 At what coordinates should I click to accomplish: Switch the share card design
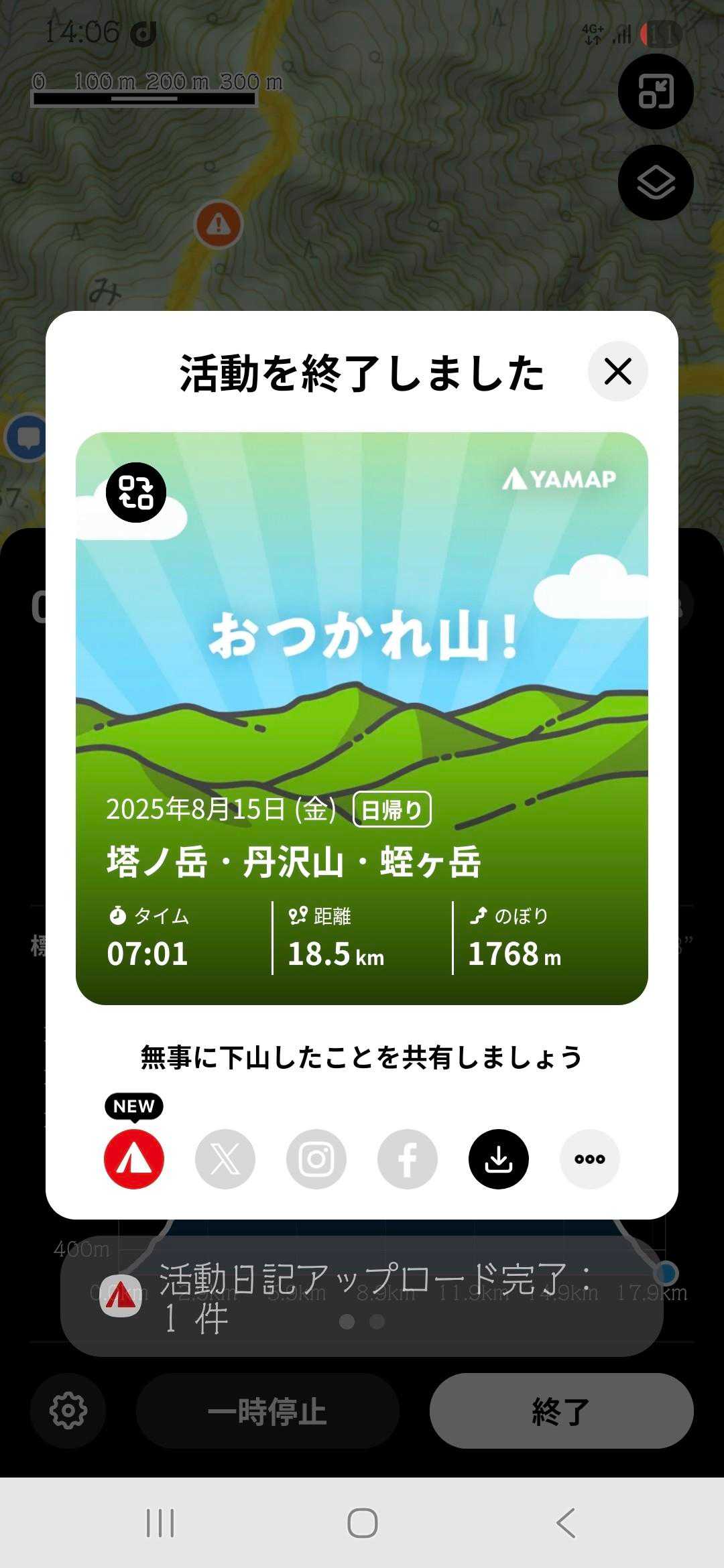coord(136,493)
